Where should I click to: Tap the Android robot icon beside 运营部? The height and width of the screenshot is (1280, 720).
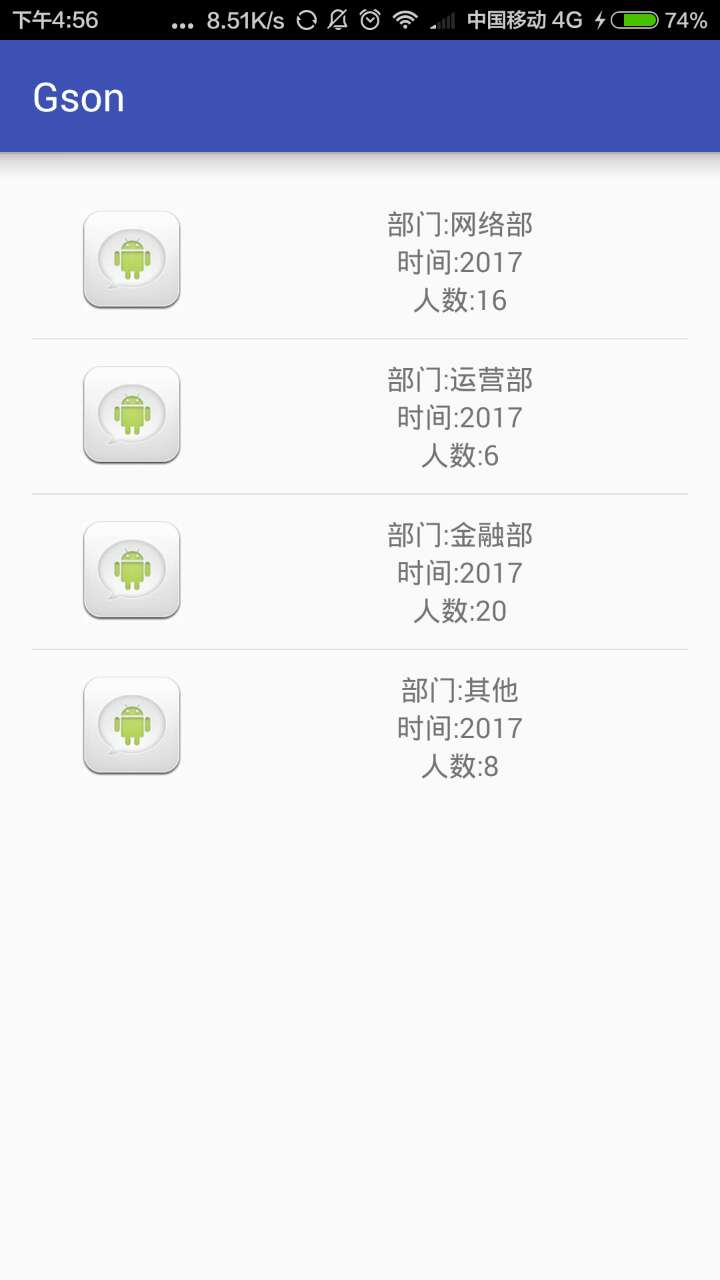click(x=131, y=415)
